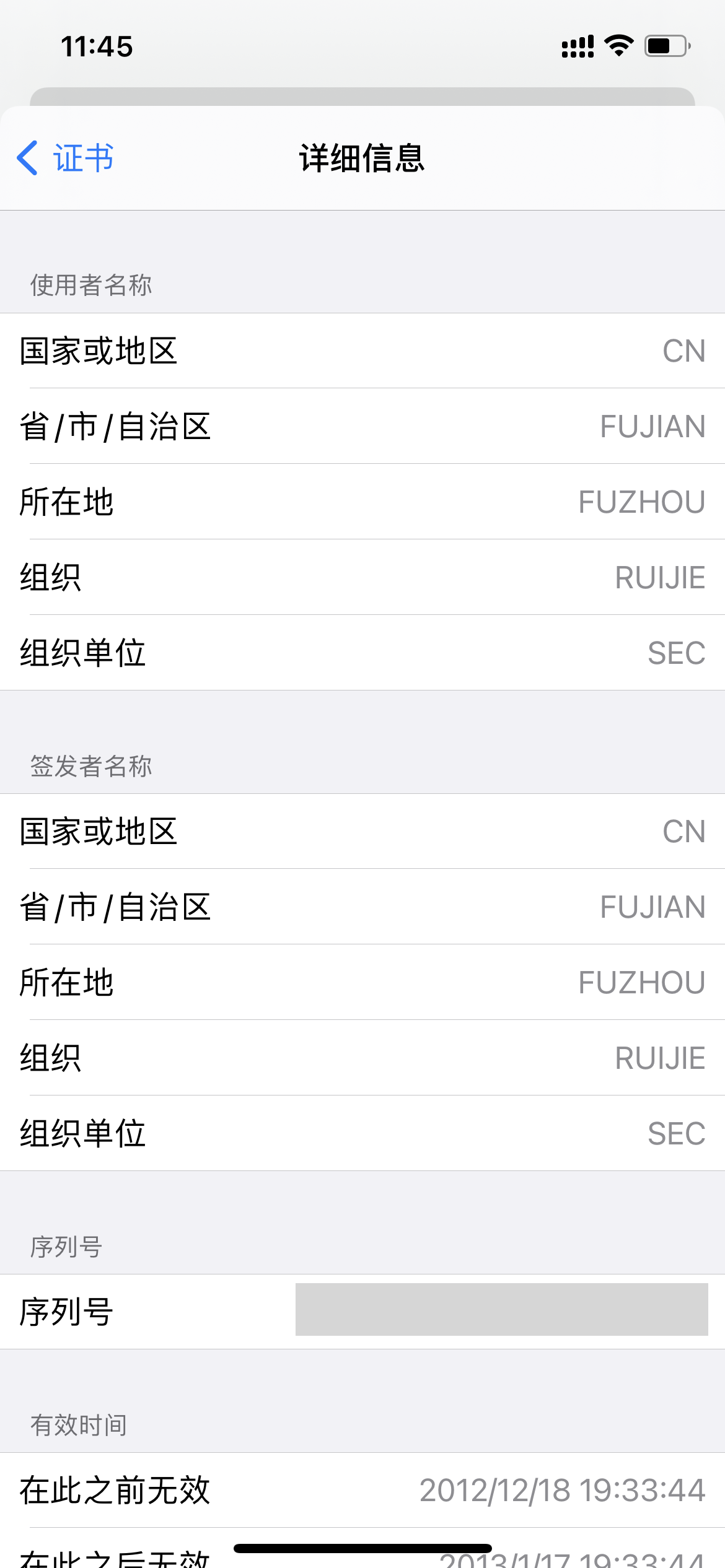Go back to the 证书 screen
725x1568 pixels.
click(65, 159)
